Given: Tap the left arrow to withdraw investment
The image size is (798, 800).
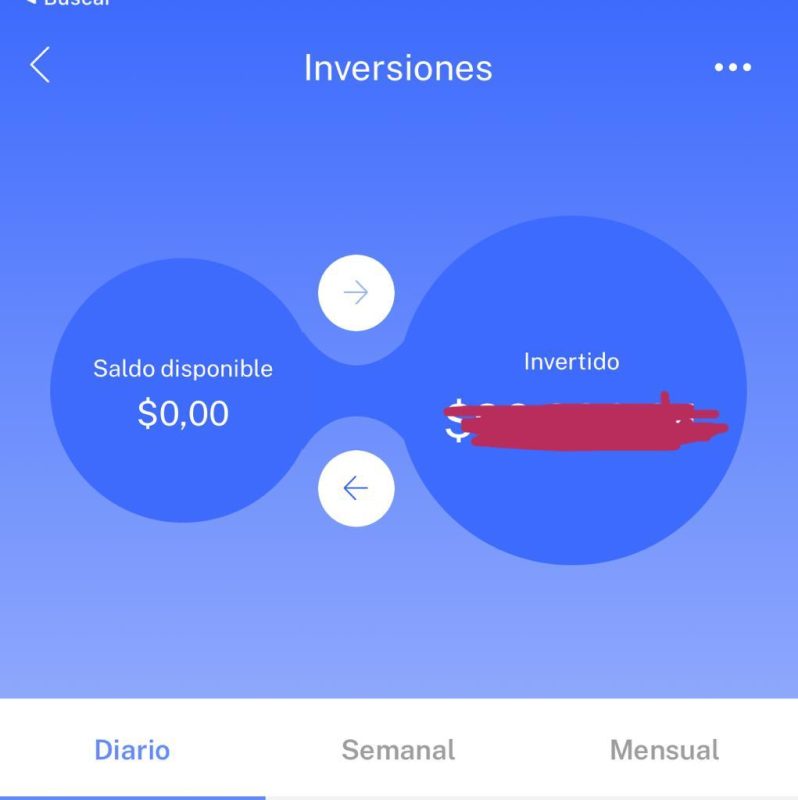Looking at the screenshot, I should 356,488.
